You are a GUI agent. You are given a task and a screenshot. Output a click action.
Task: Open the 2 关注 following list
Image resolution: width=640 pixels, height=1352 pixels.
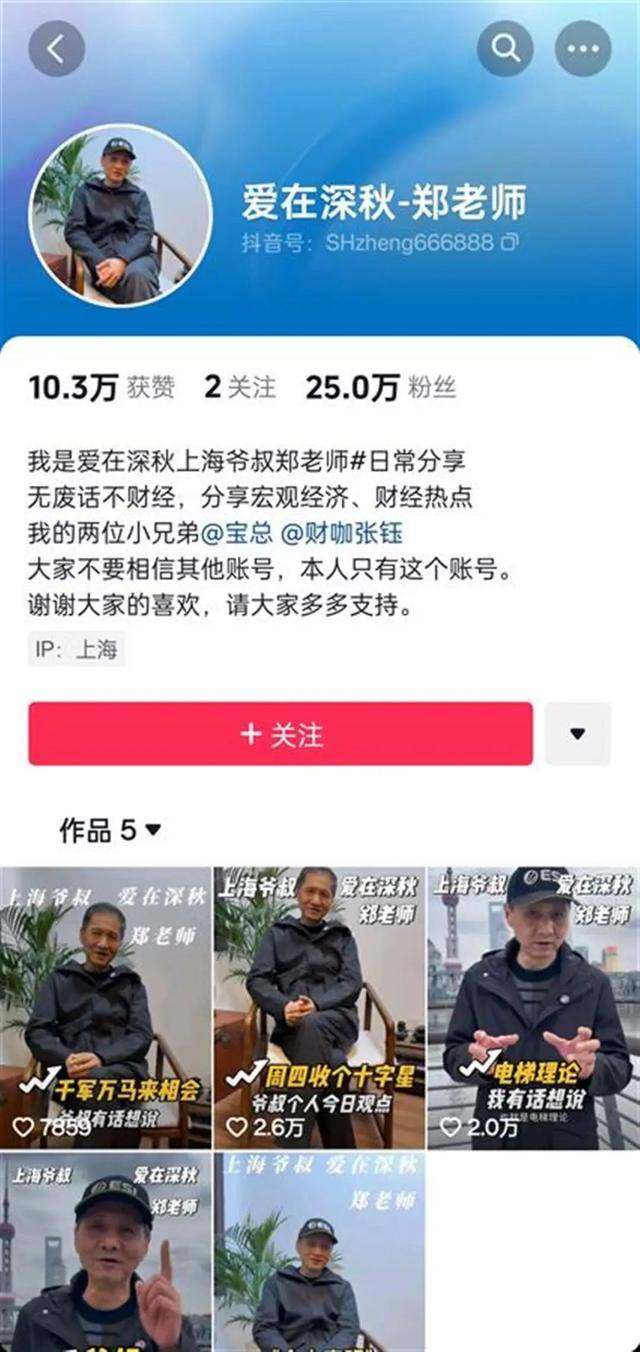coord(240,388)
